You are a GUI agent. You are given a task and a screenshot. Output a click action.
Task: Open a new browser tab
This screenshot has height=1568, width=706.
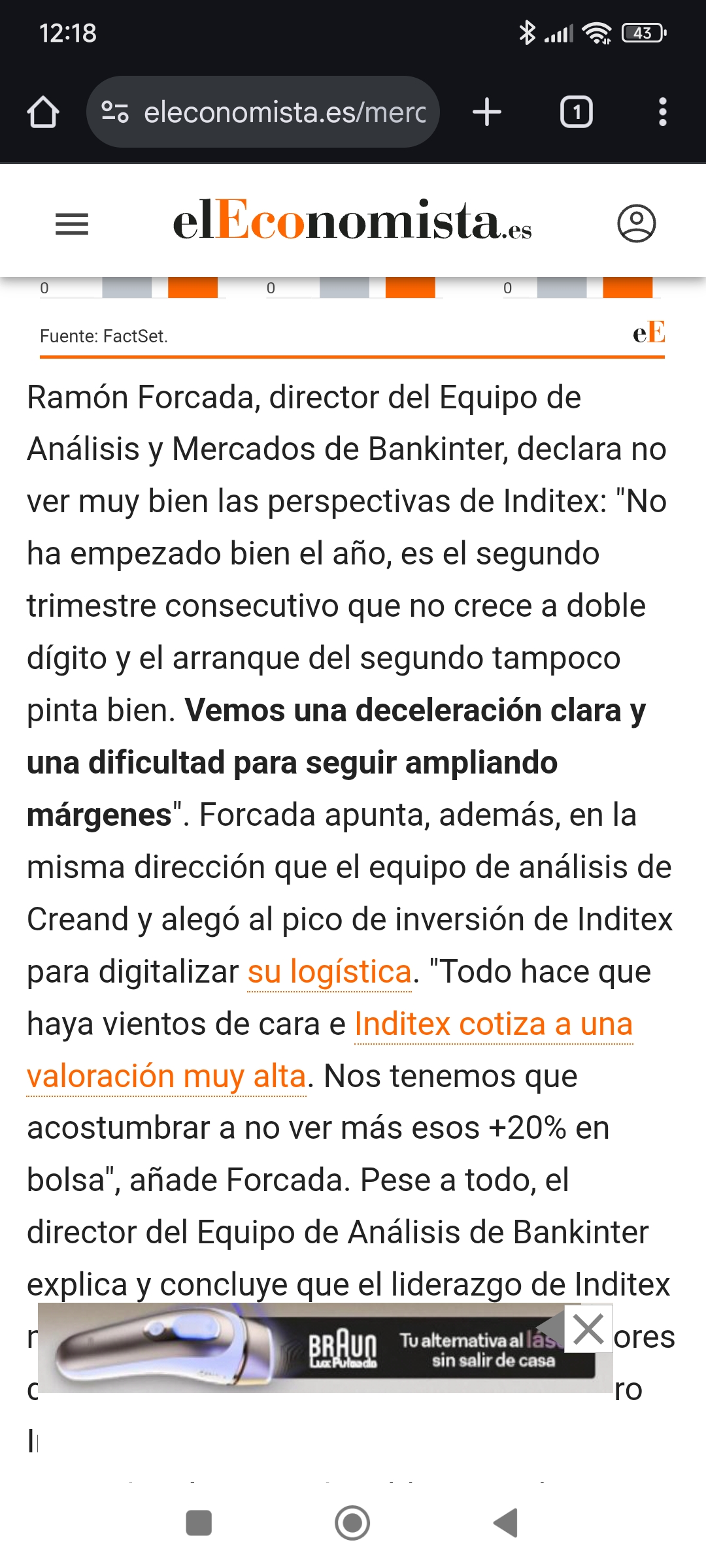pyautogui.click(x=487, y=112)
